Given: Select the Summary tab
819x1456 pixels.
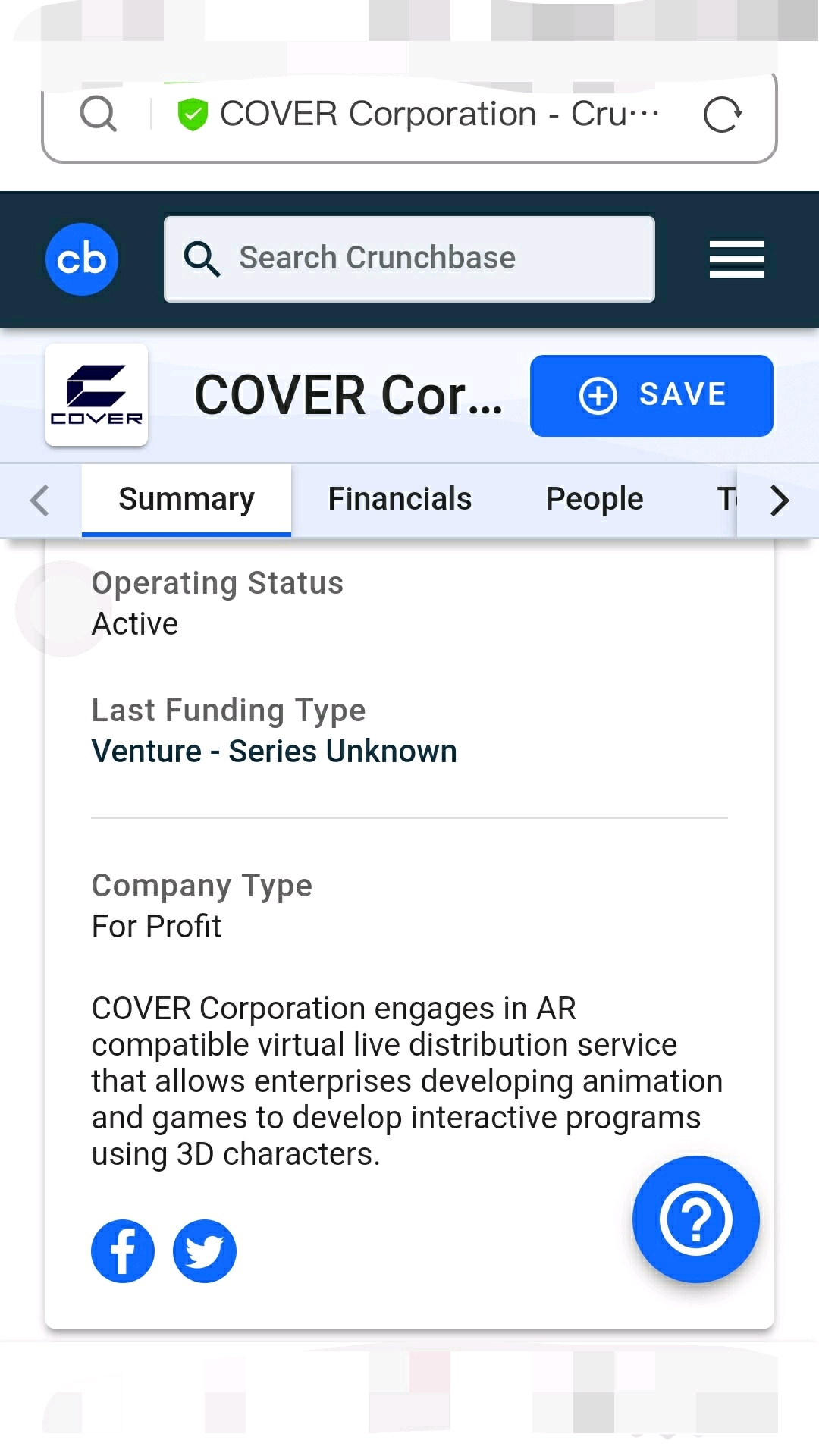Looking at the screenshot, I should coord(187,499).
